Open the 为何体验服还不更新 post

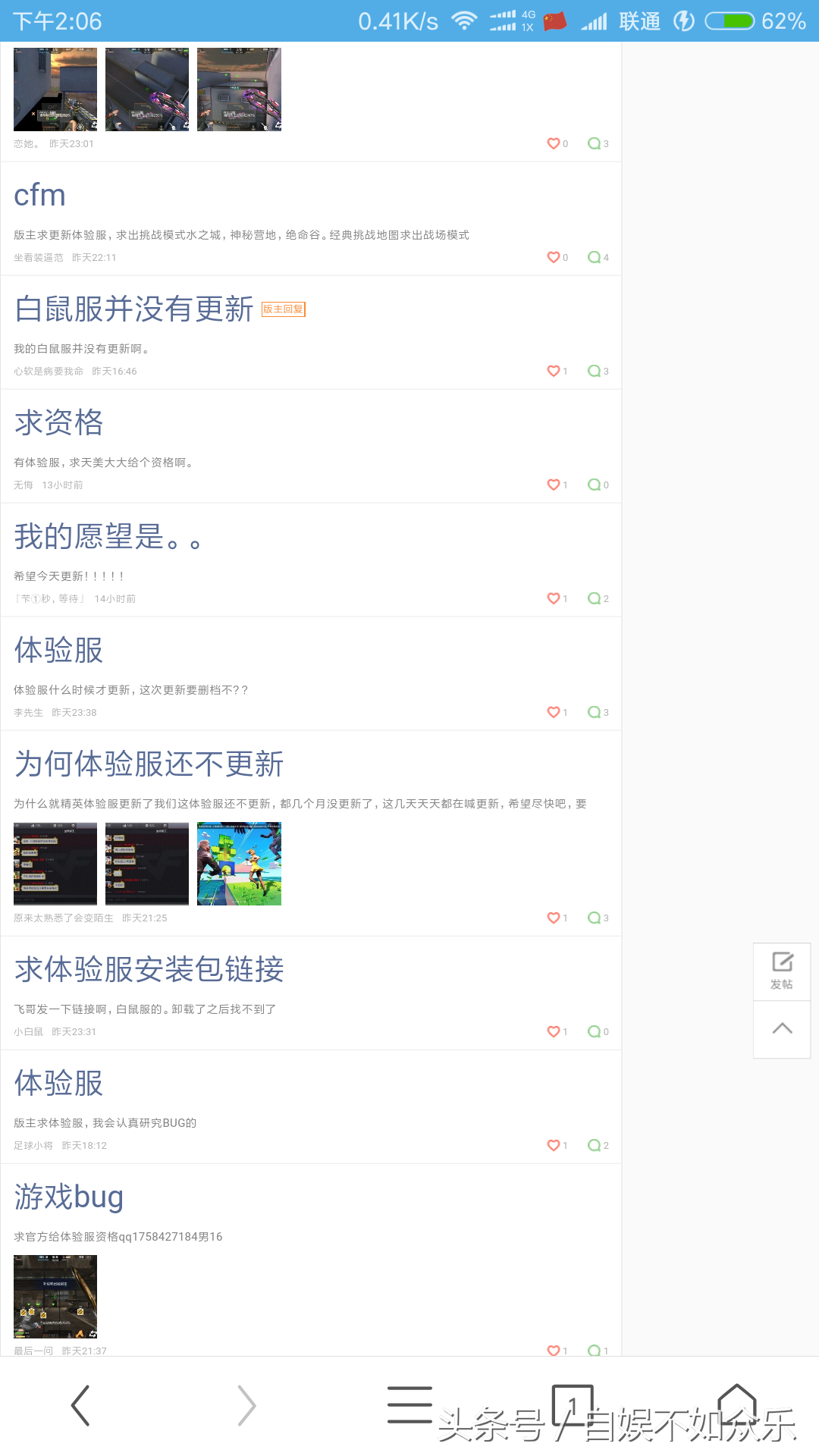click(149, 764)
